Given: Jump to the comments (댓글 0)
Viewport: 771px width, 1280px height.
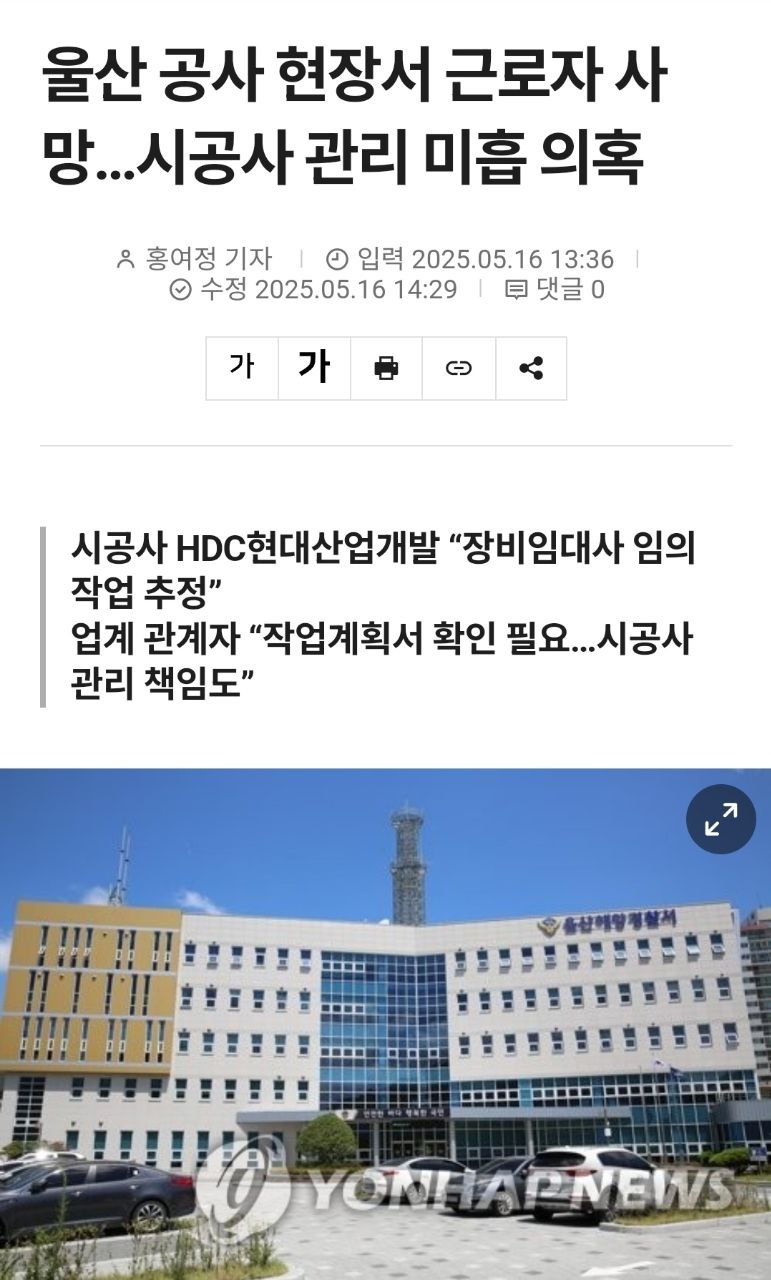Looking at the screenshot, I should tap(556, 290).
